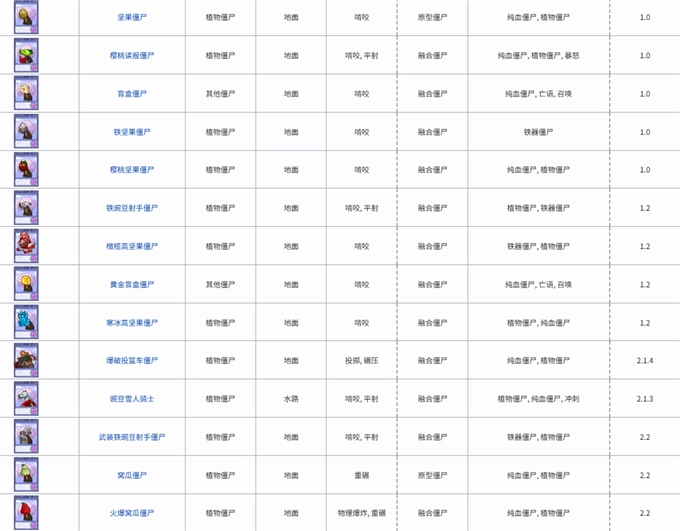
Task: Open the 坚果僵尸 link
Action: coord(132,18)
